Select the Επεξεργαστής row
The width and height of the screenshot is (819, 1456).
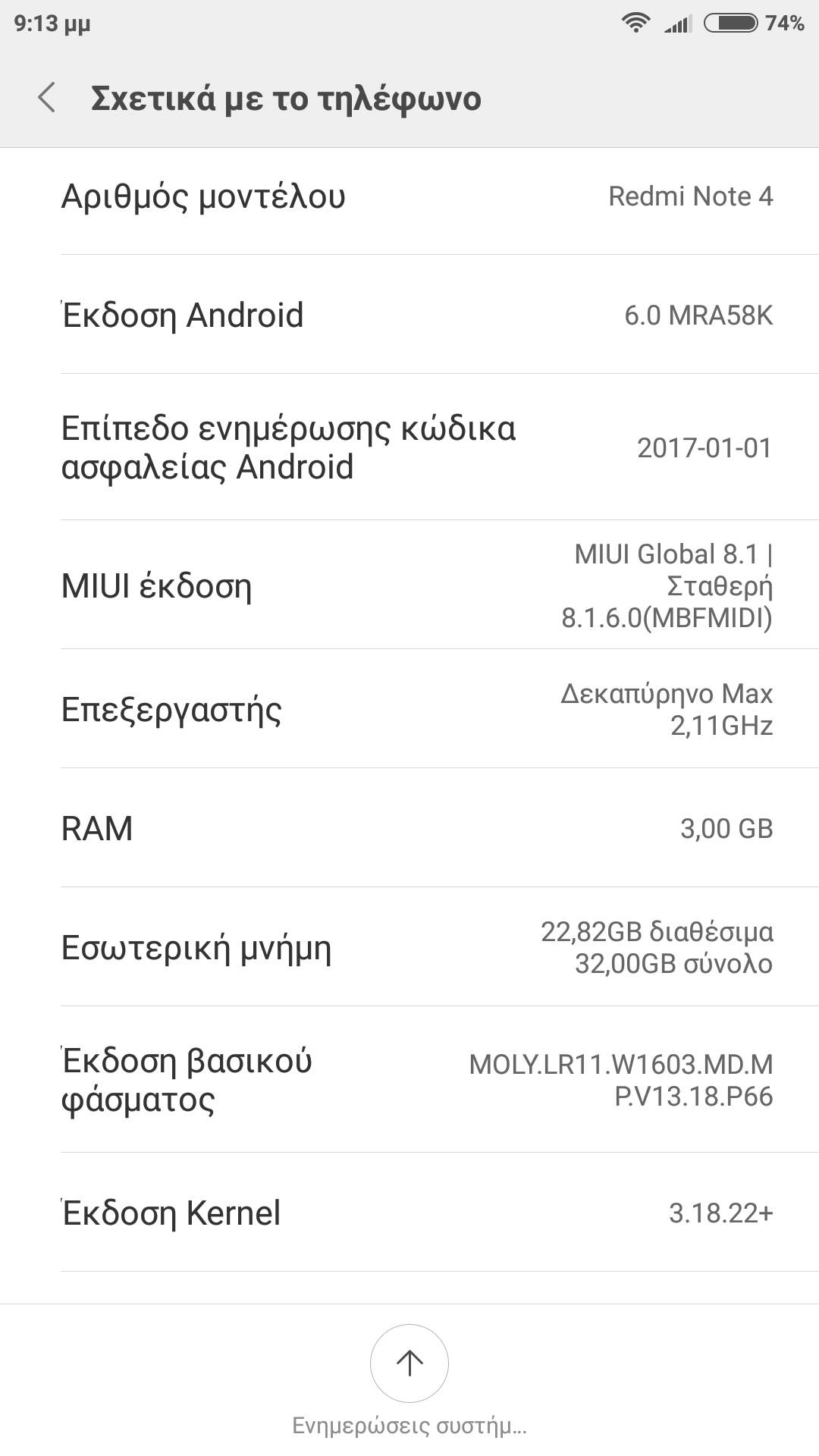tap(409, 709)
